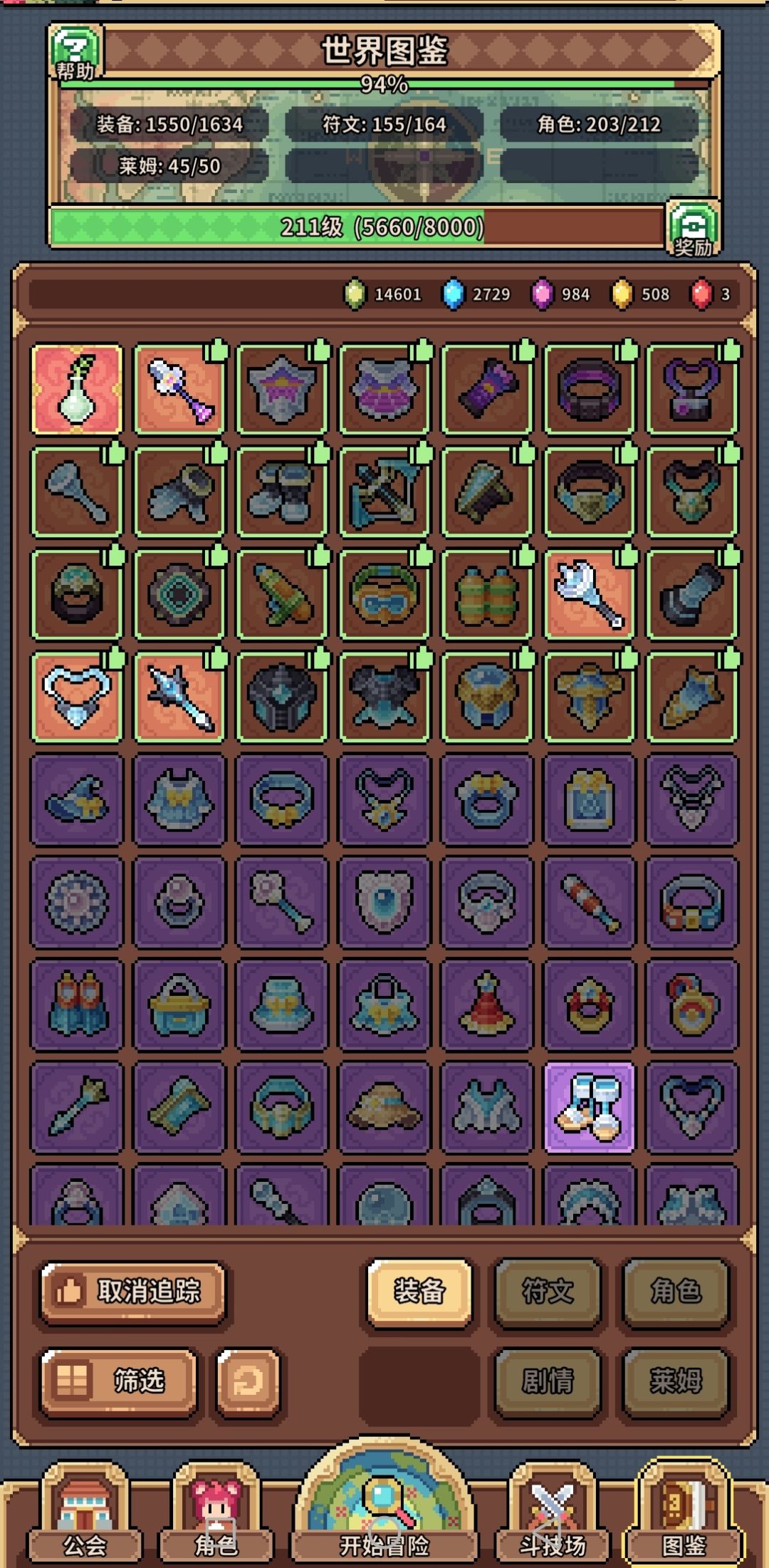Image resolution: width=769 pixels, height=1568 pixels.
Task: Select the crossbow equipment item
Action: [x=384, y=492]
